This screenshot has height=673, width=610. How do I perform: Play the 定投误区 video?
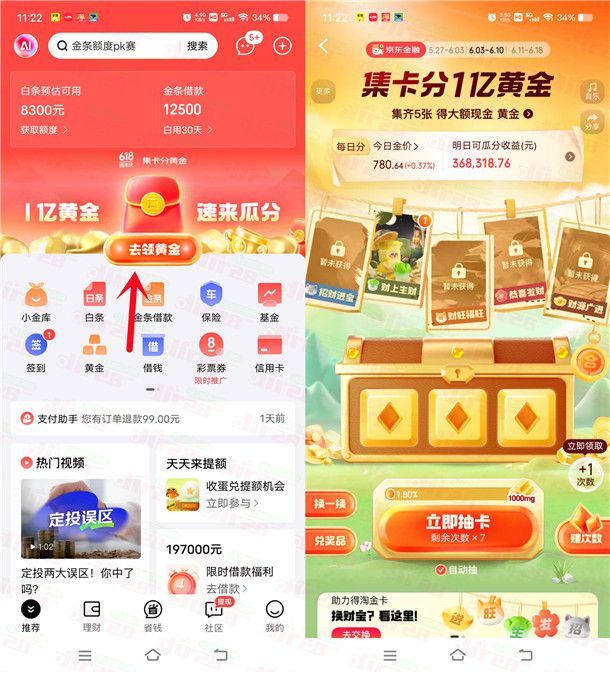tap(80, 520)
